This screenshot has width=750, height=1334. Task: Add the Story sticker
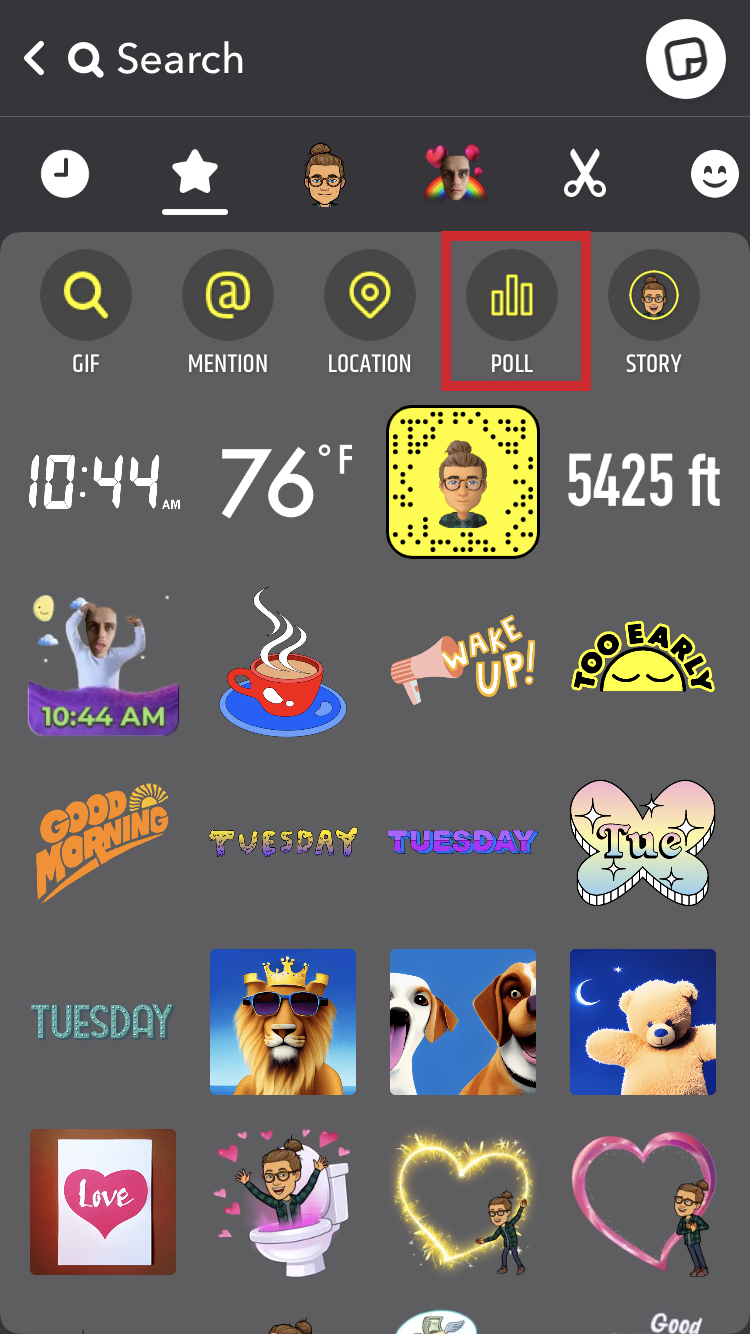[653, 296]
